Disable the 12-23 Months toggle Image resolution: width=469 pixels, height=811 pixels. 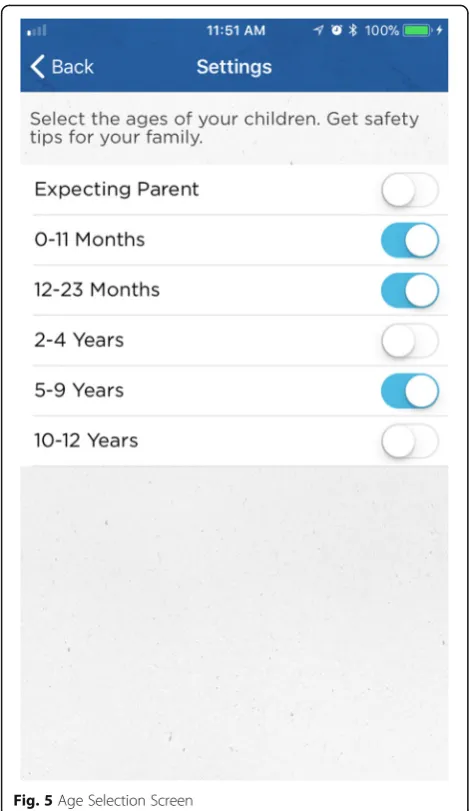pos(410,291)
